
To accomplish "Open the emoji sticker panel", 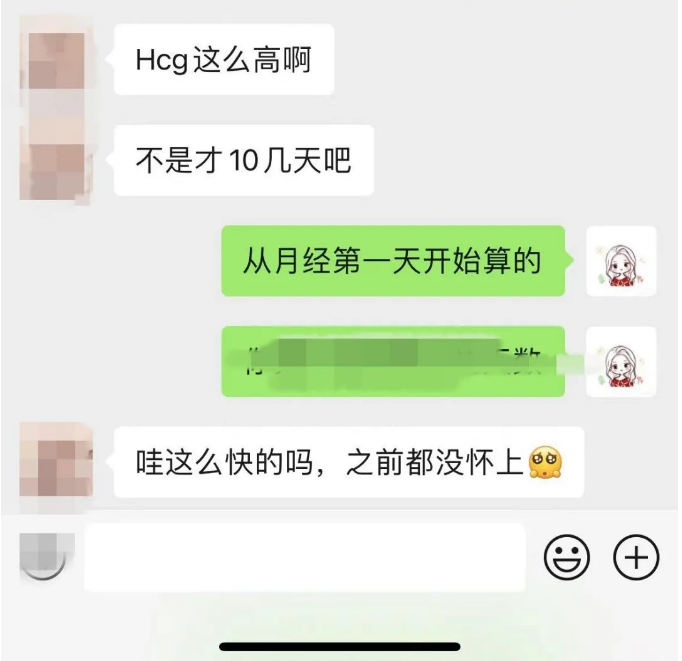I will (566, 557).
